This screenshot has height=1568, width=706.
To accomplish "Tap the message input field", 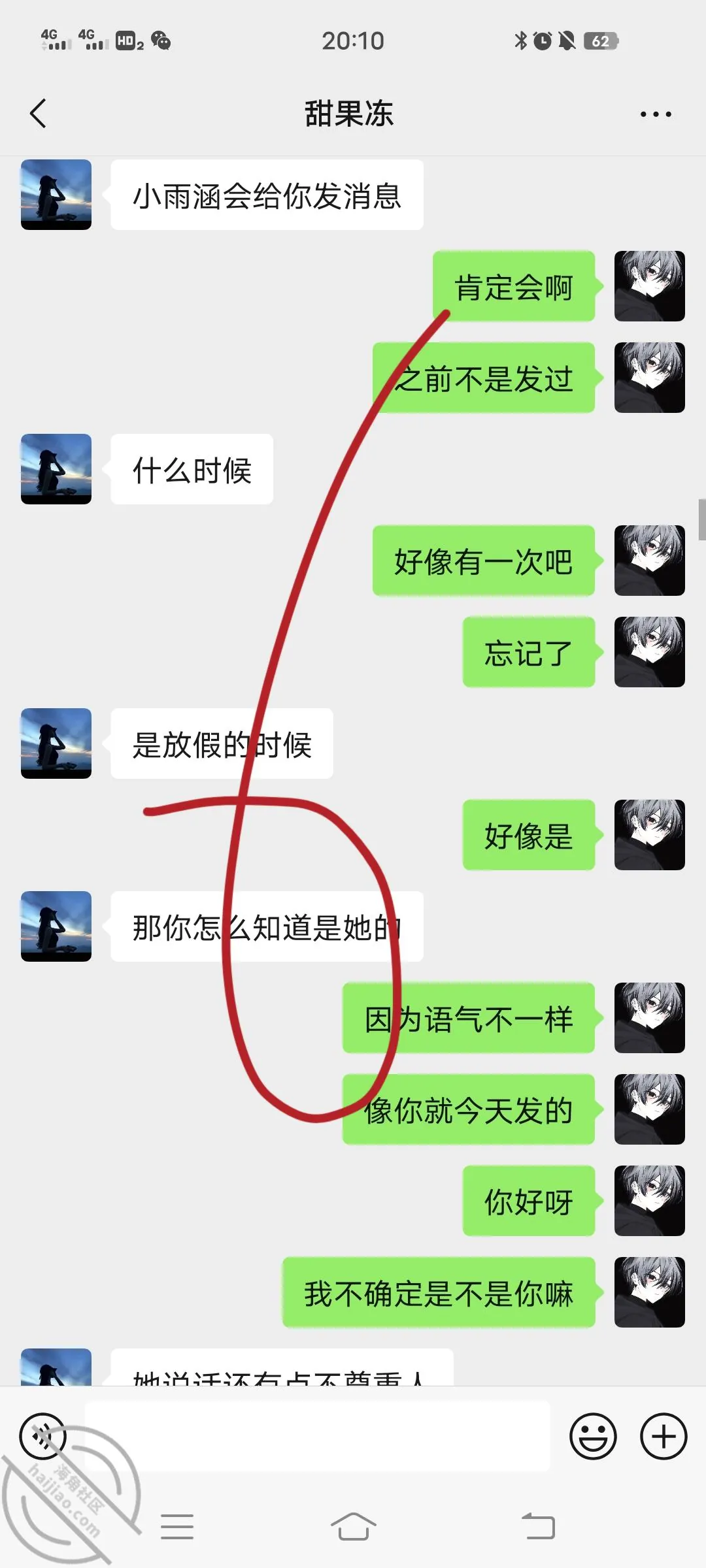I will (318, 1436).
